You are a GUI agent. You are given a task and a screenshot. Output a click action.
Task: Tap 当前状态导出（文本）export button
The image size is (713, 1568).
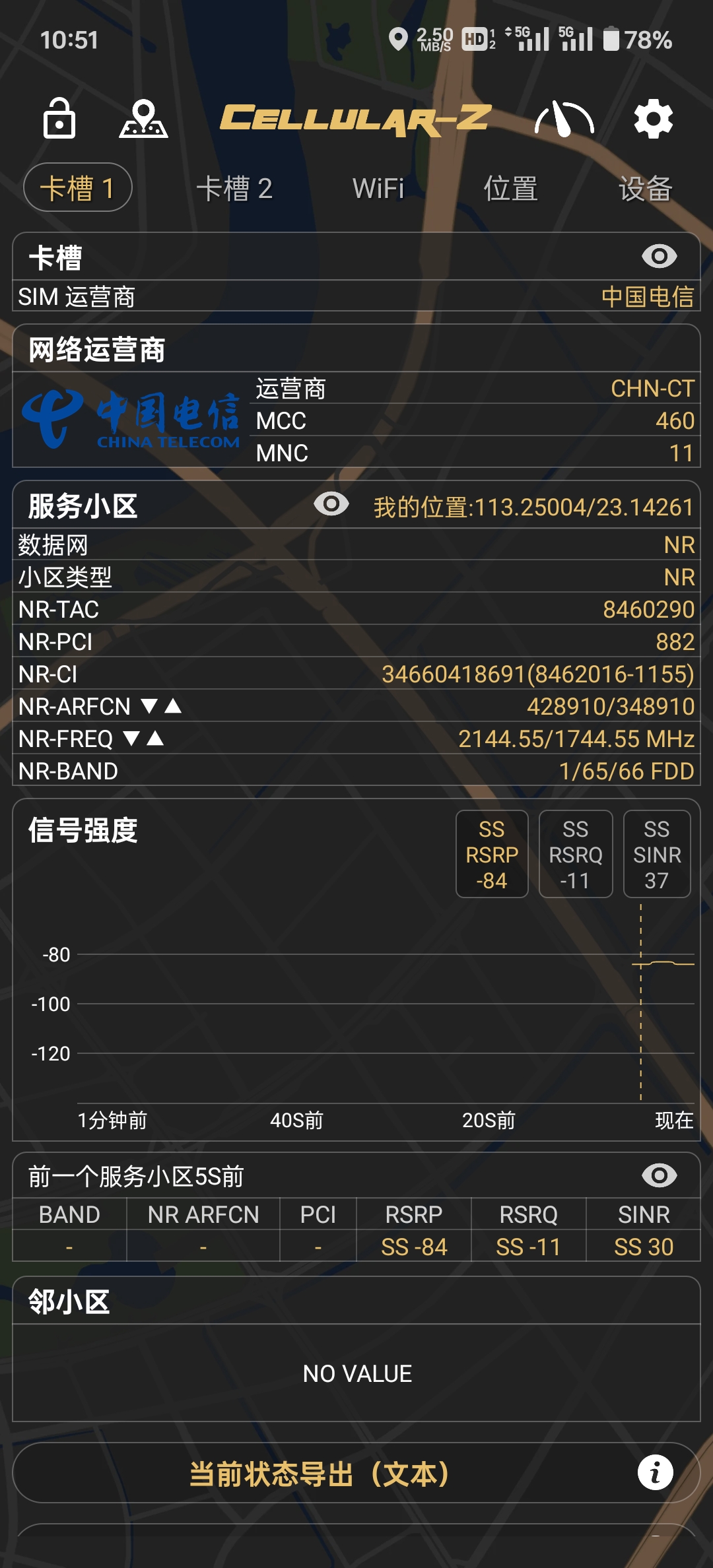click(320, 1474)
